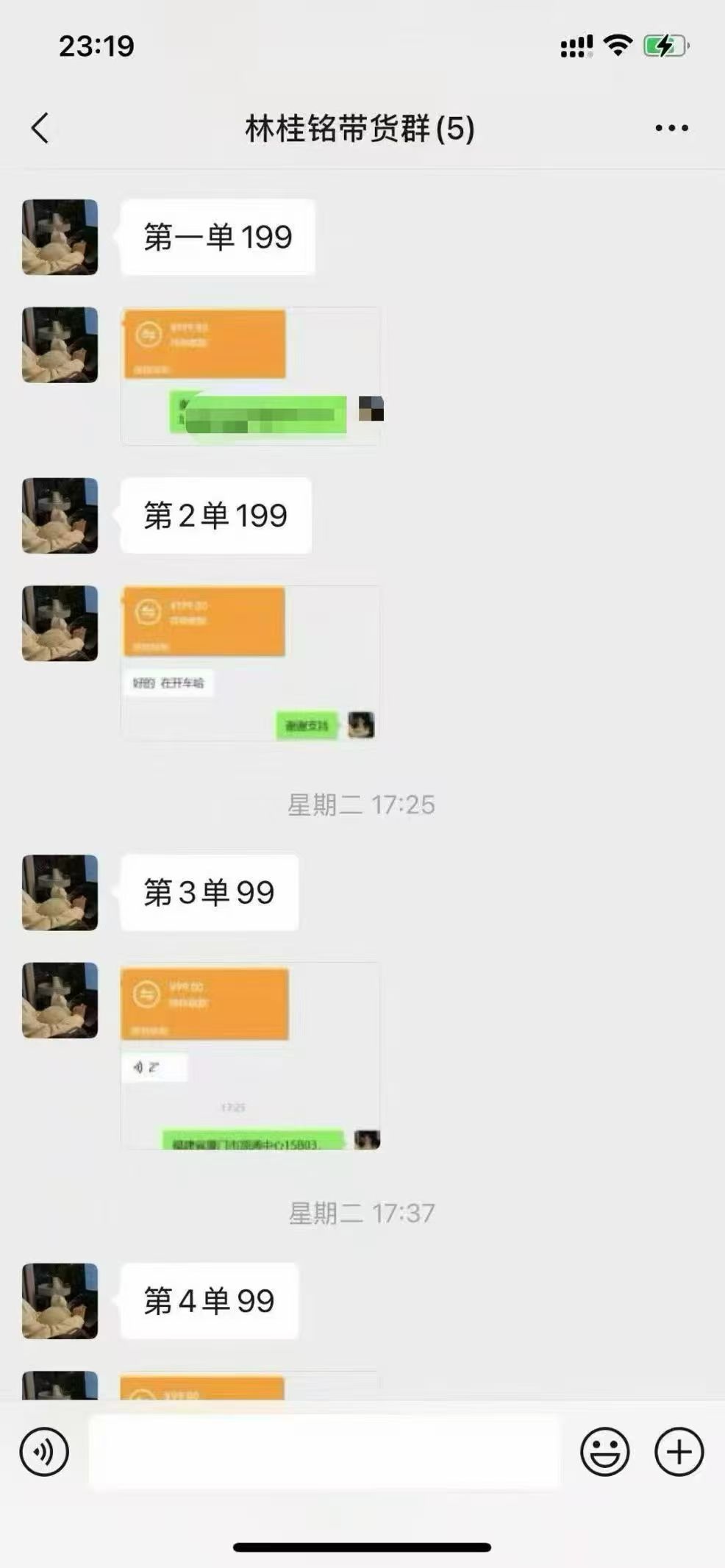The image size is (725, 1568).
Task: Go back from the group chat
Action: point(41,128)
